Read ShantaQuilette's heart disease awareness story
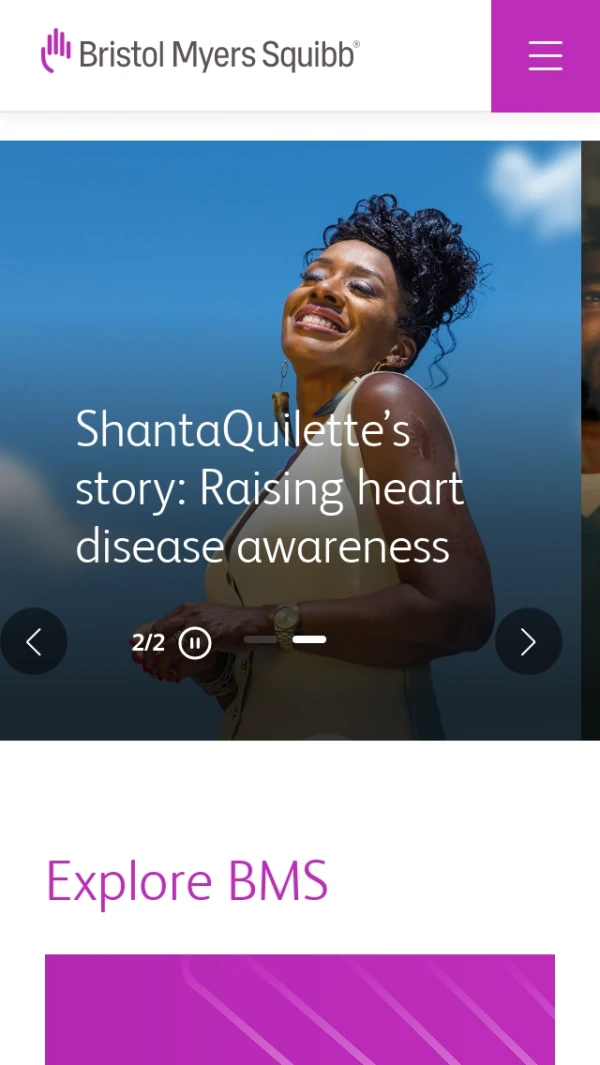The image size is (600, 1065). (x=269, y=488)
